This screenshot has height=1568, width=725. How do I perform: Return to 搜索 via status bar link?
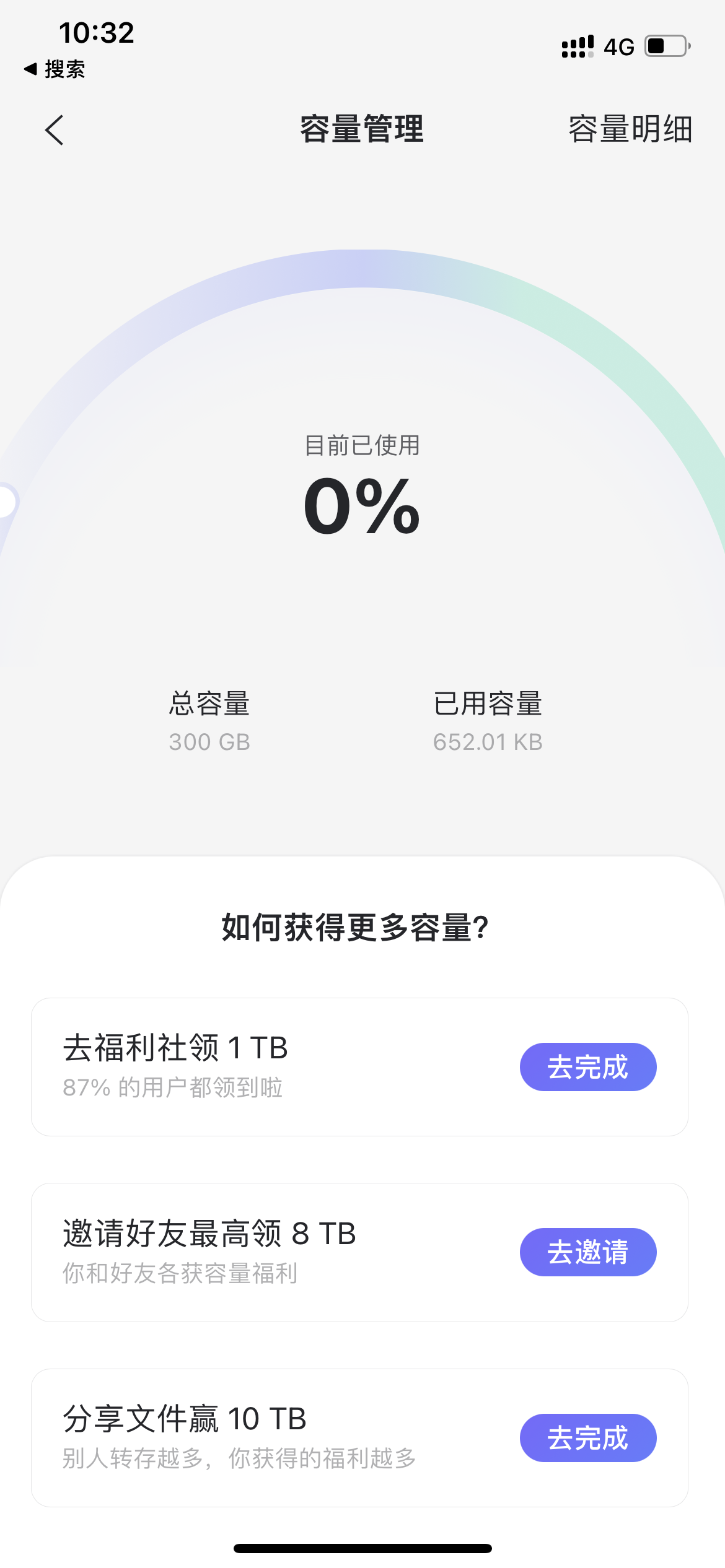[x=55, y=69]
